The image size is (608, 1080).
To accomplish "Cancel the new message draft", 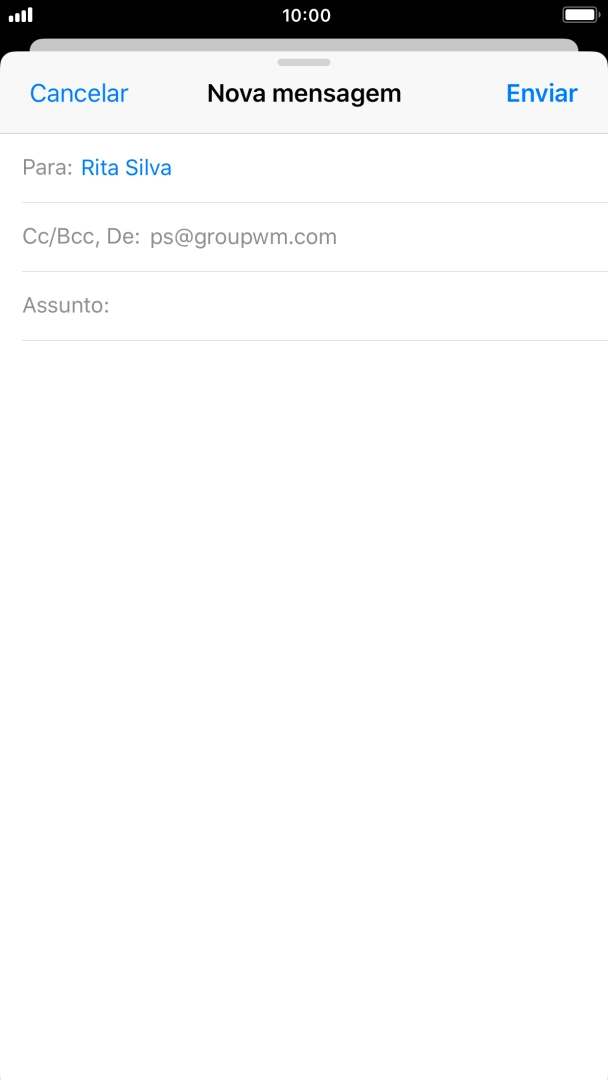I will (78, 94).
